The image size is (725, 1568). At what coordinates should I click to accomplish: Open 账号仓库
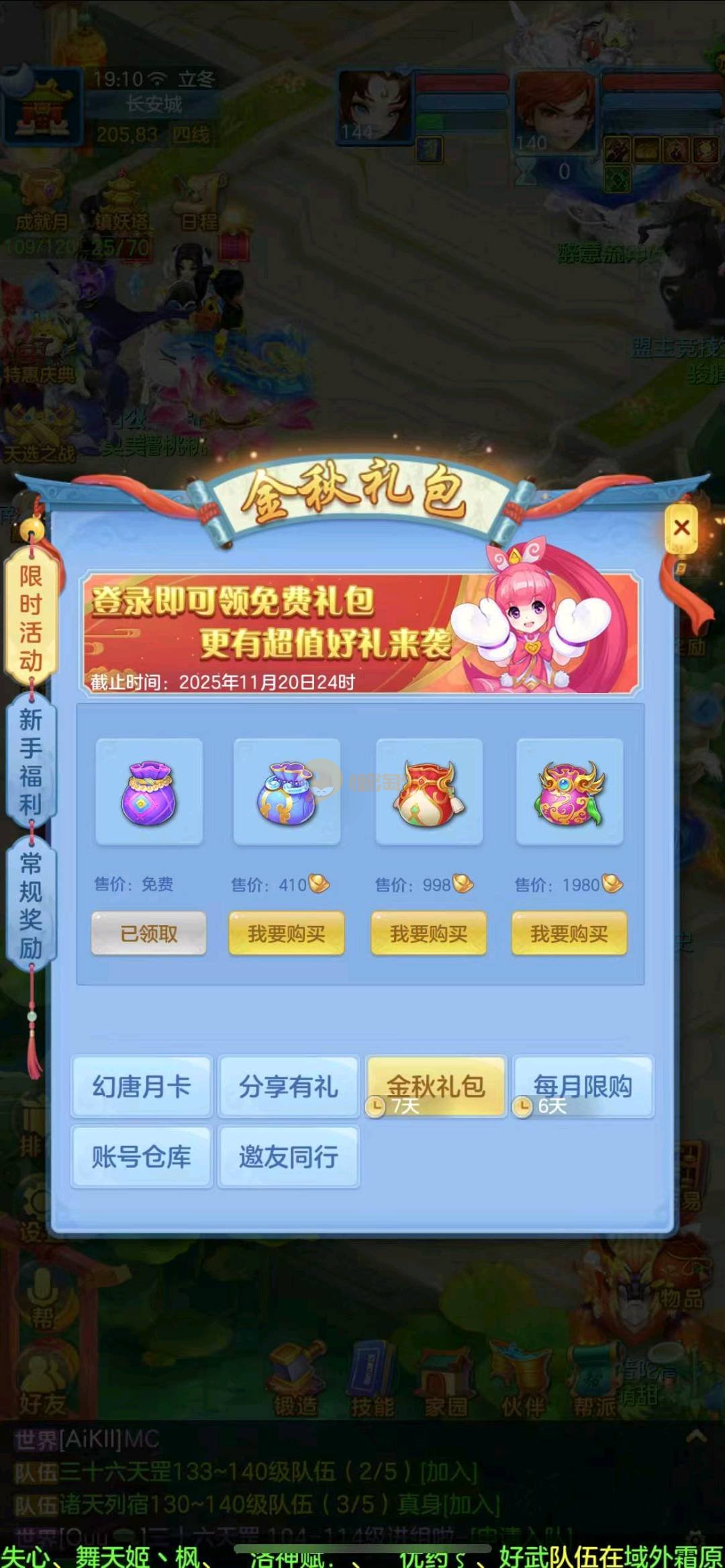142,1157
